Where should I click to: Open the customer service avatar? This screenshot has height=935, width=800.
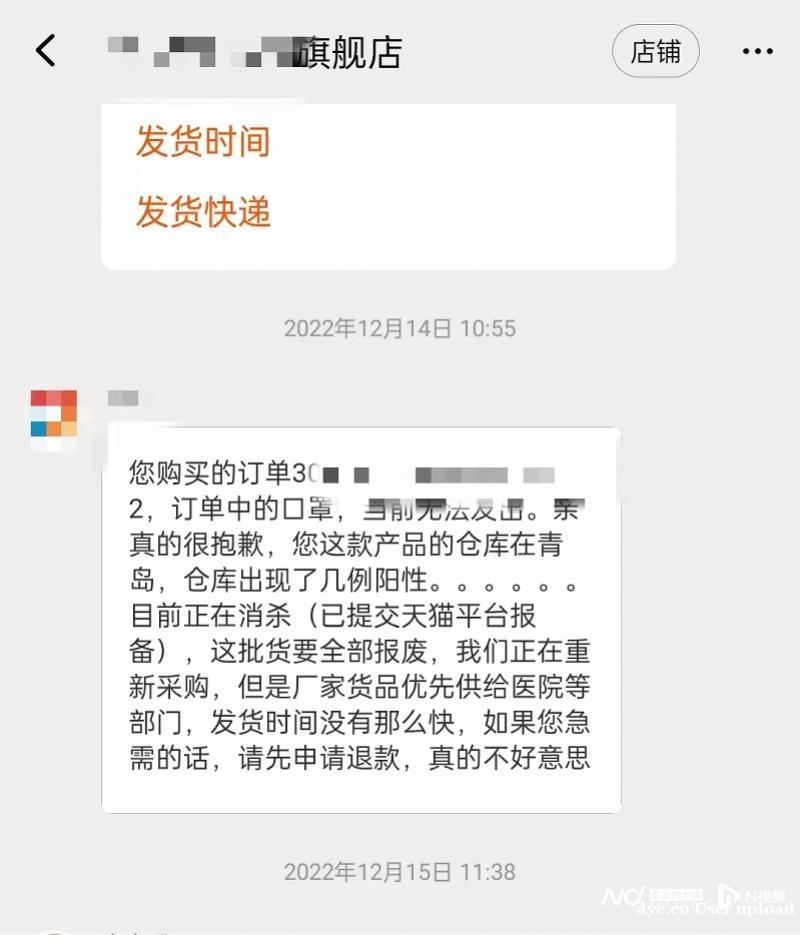coord(54,414)
